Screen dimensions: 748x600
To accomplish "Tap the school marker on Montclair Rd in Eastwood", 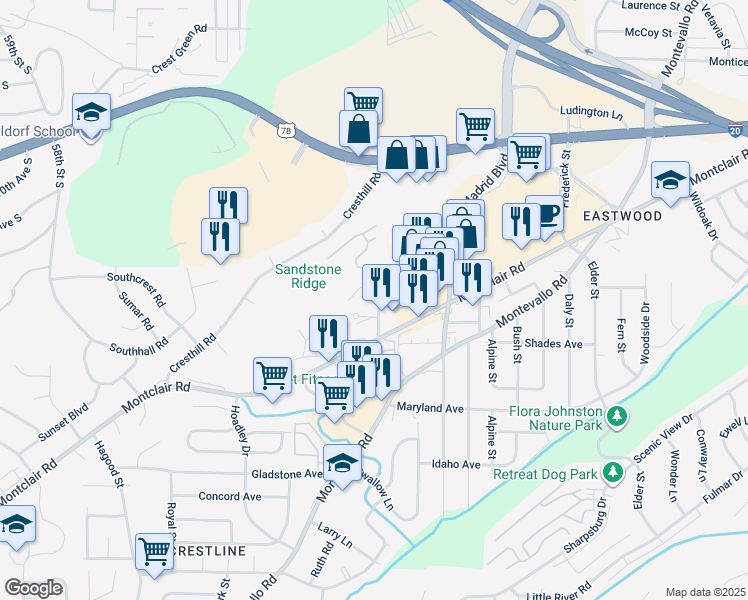I will (x=670, y=181).
